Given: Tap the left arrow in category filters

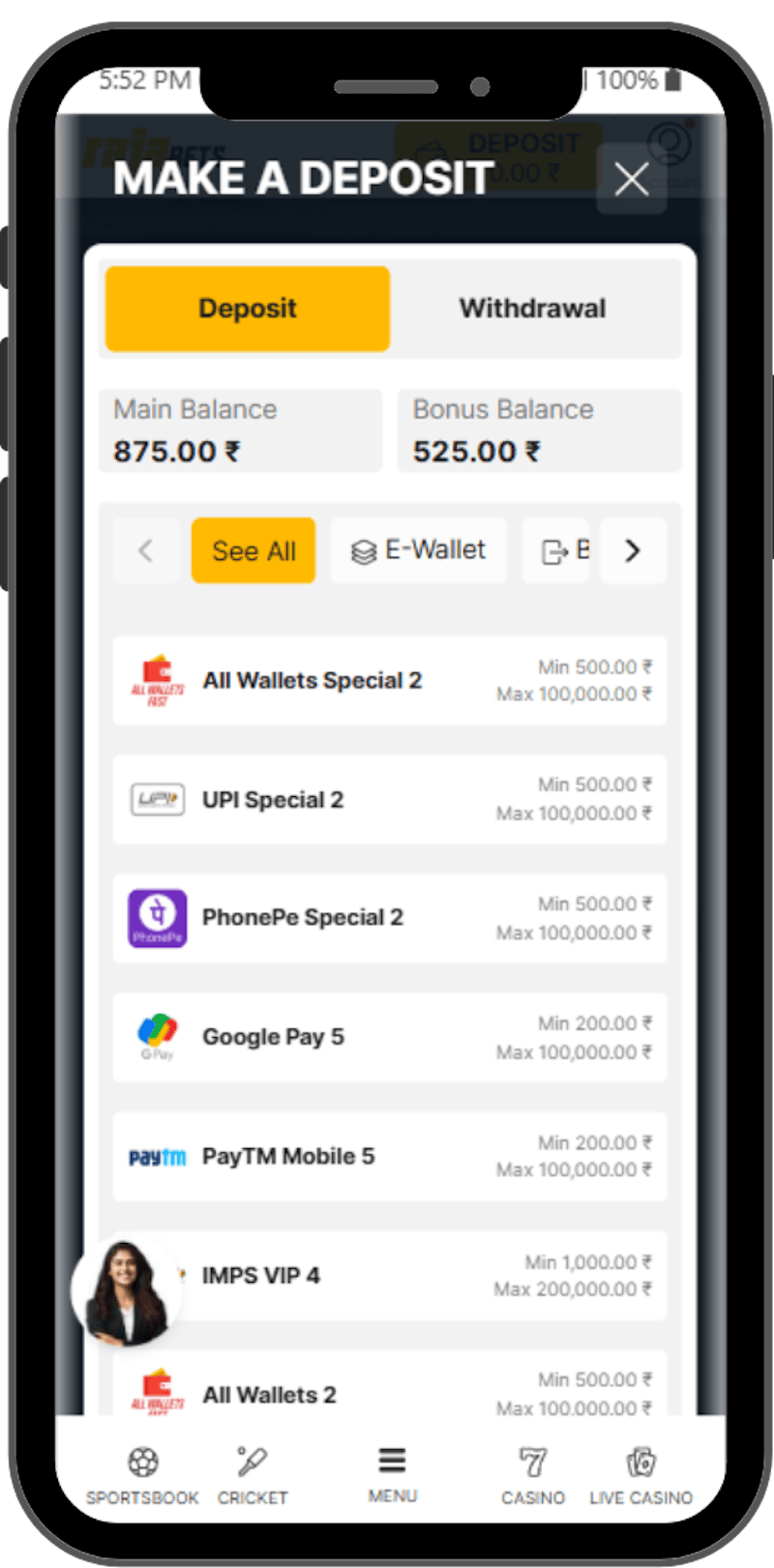Looking at the screenshot, I should (x=146, y=550).
